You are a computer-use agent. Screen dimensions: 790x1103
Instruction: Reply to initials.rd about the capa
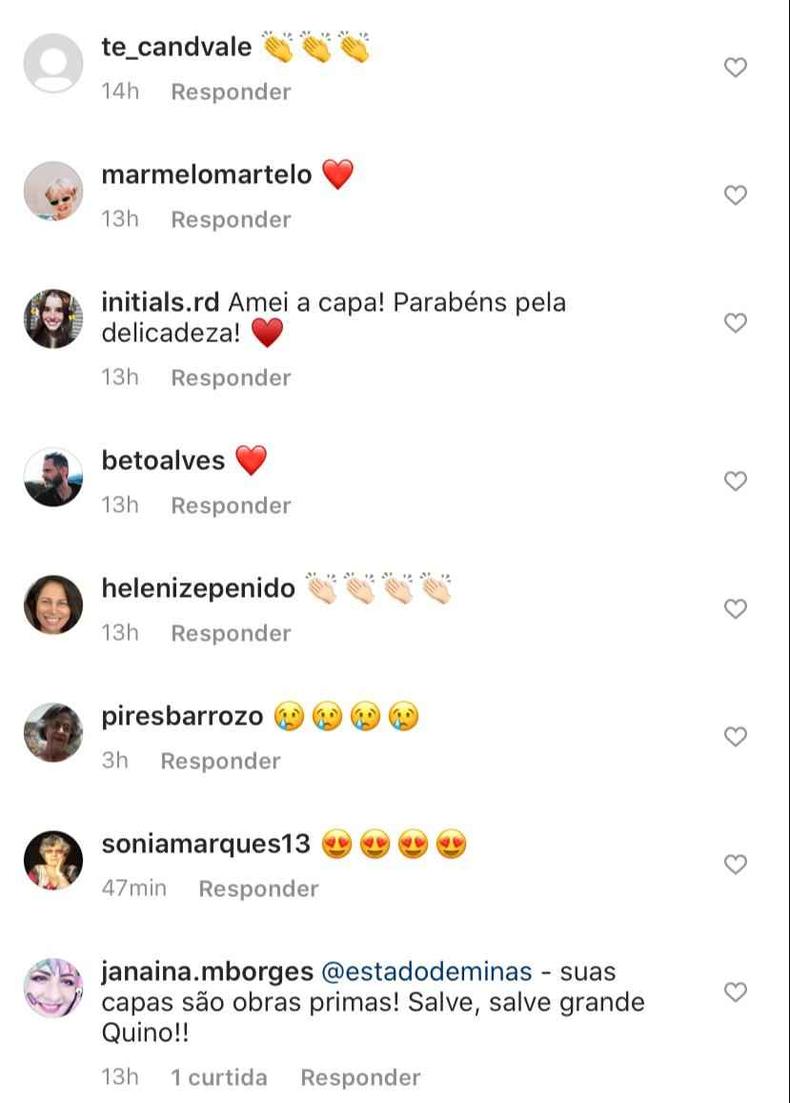tap(230, 378)
